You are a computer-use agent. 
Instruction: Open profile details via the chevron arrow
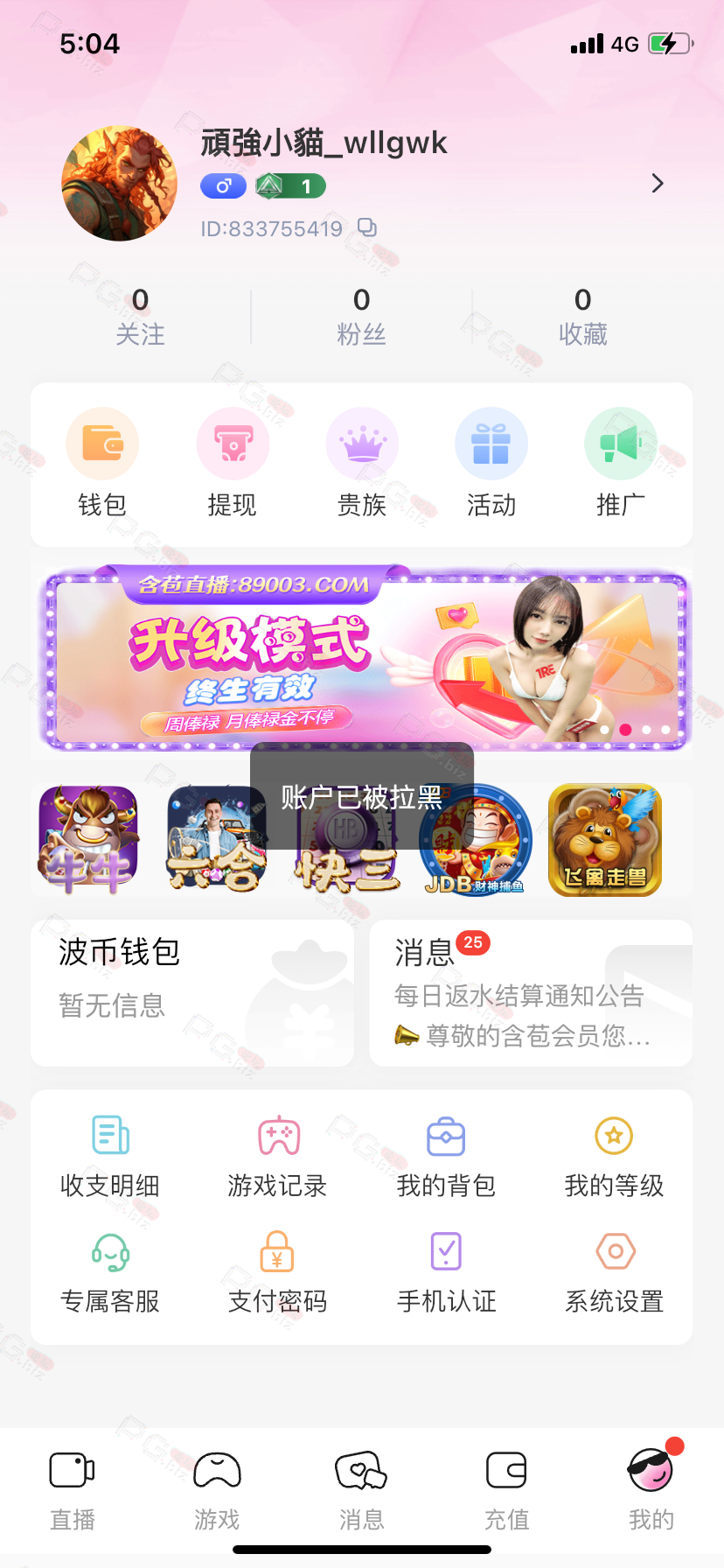(658, 184)
